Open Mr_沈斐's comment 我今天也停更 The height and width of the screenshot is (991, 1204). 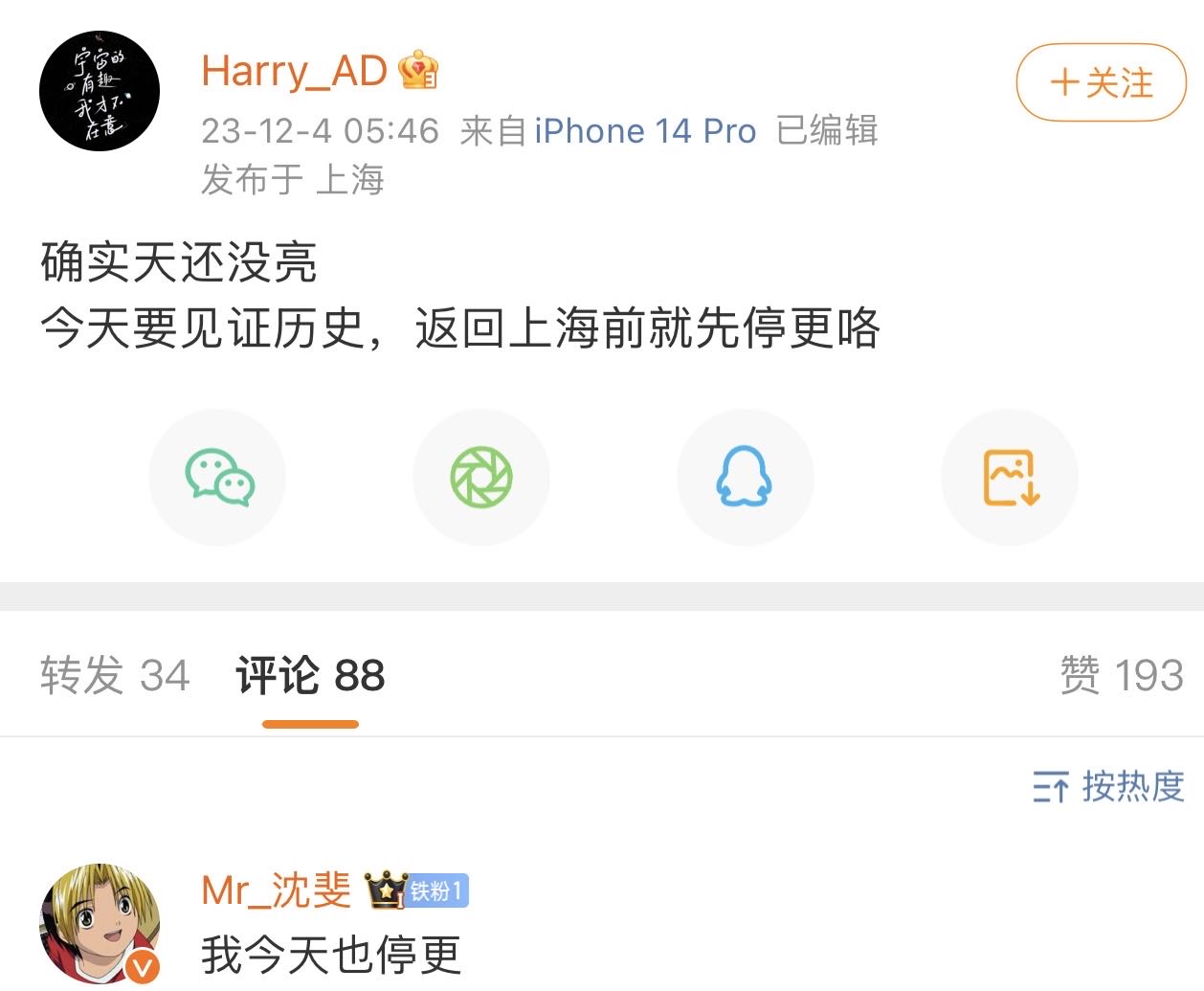point(331,955)
